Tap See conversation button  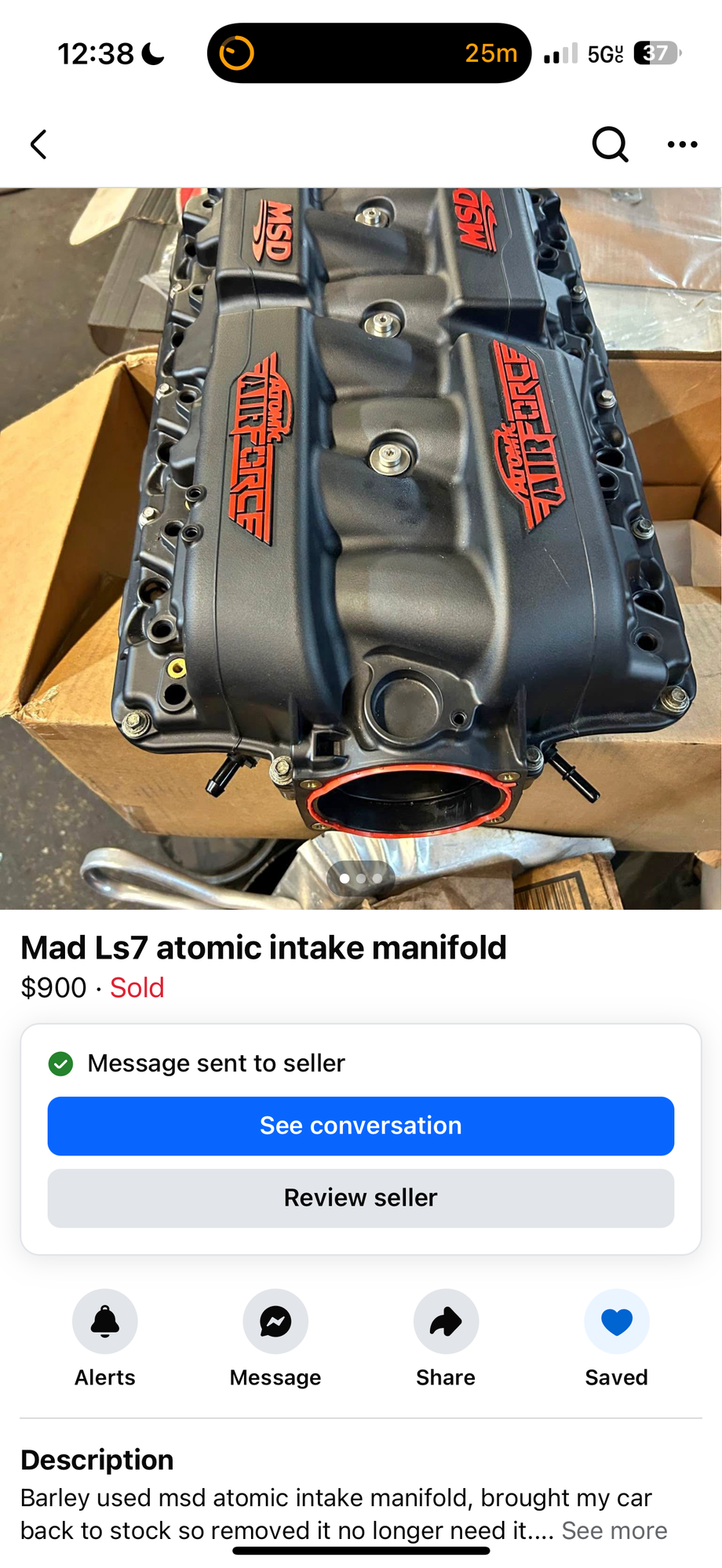[361, 1126]
